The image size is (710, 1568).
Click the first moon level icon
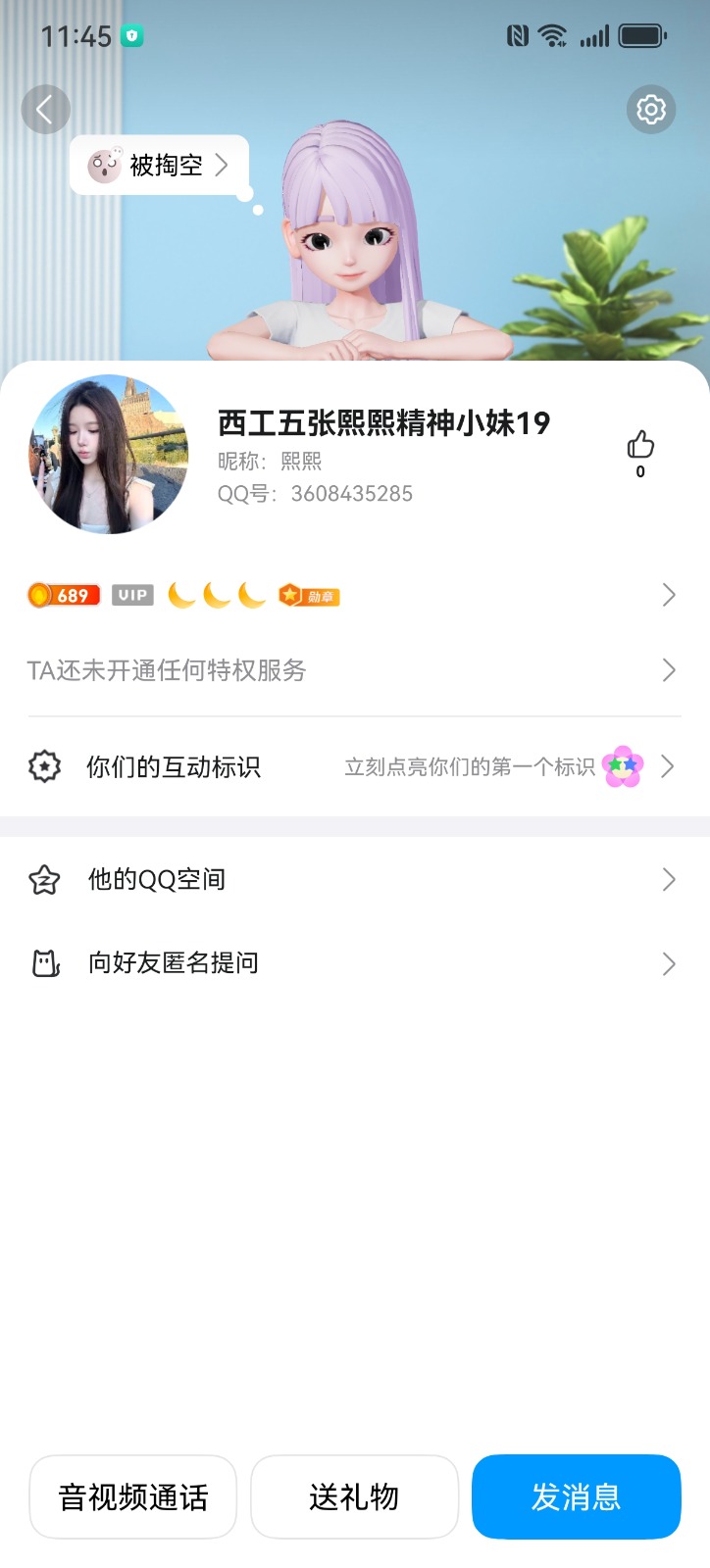tap(177, 593)
